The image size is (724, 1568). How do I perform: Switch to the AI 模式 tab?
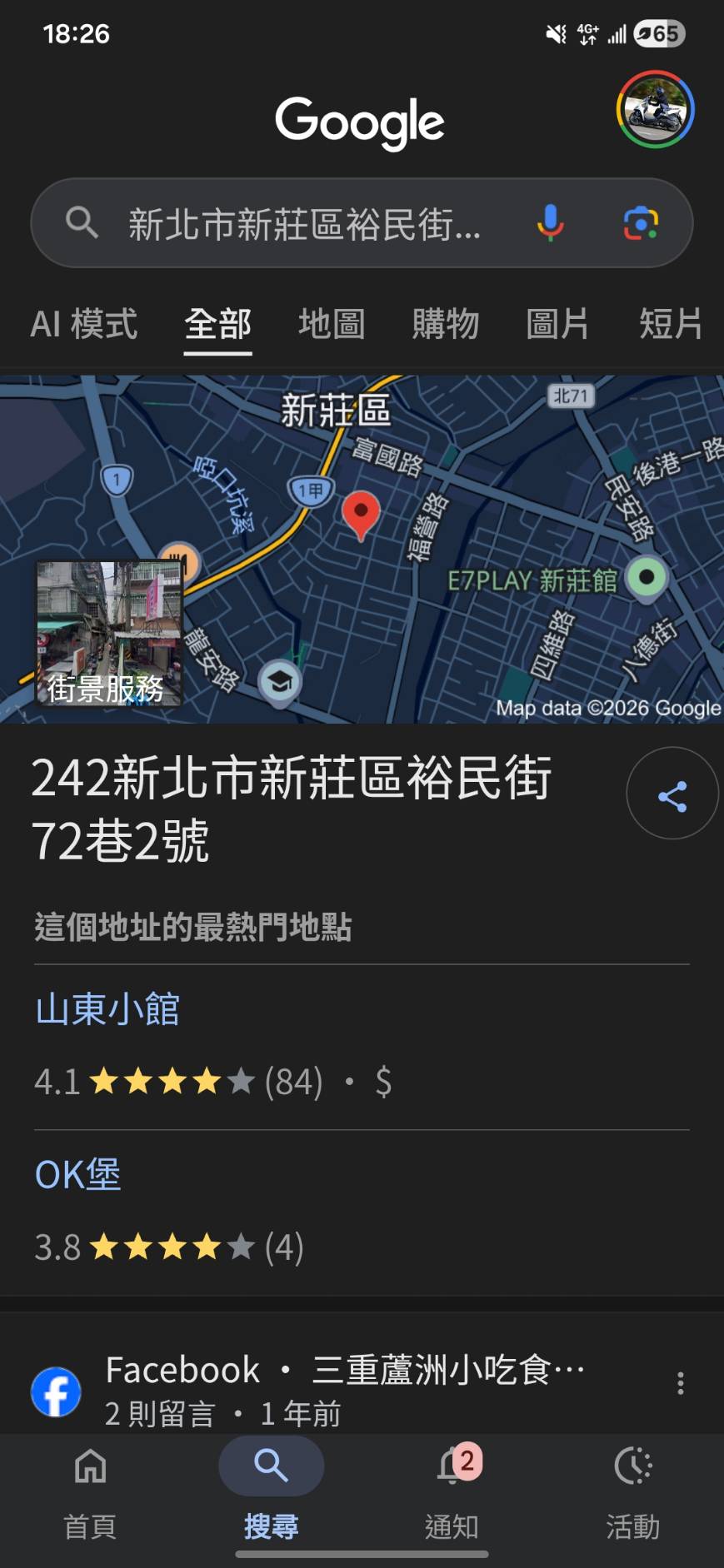[84, 324]
